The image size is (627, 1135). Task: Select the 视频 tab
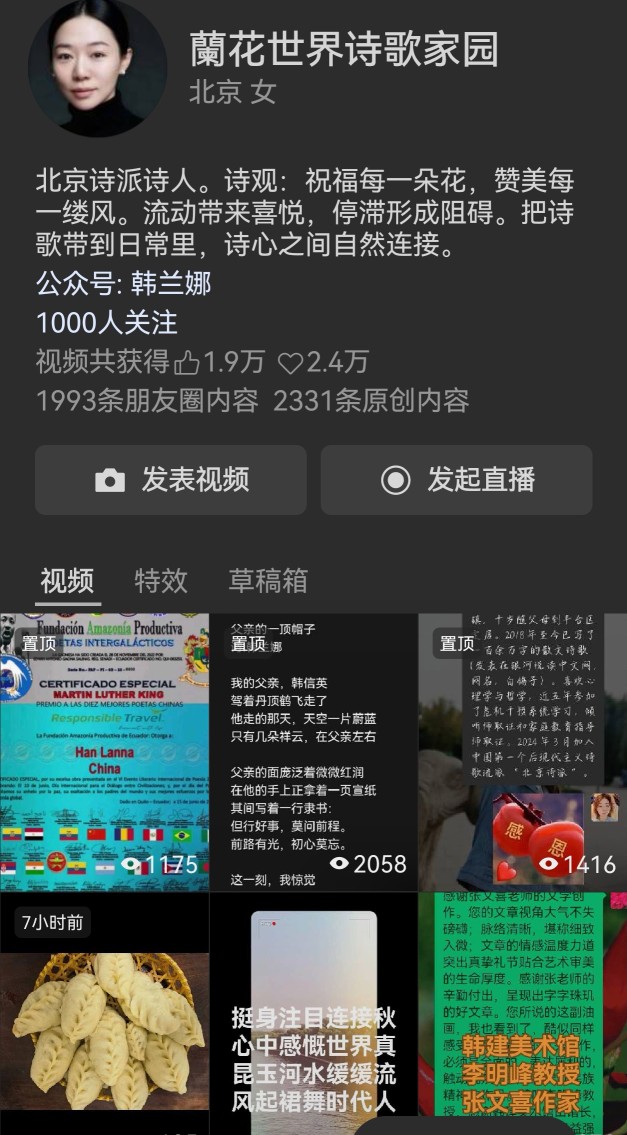coord(67,581)
